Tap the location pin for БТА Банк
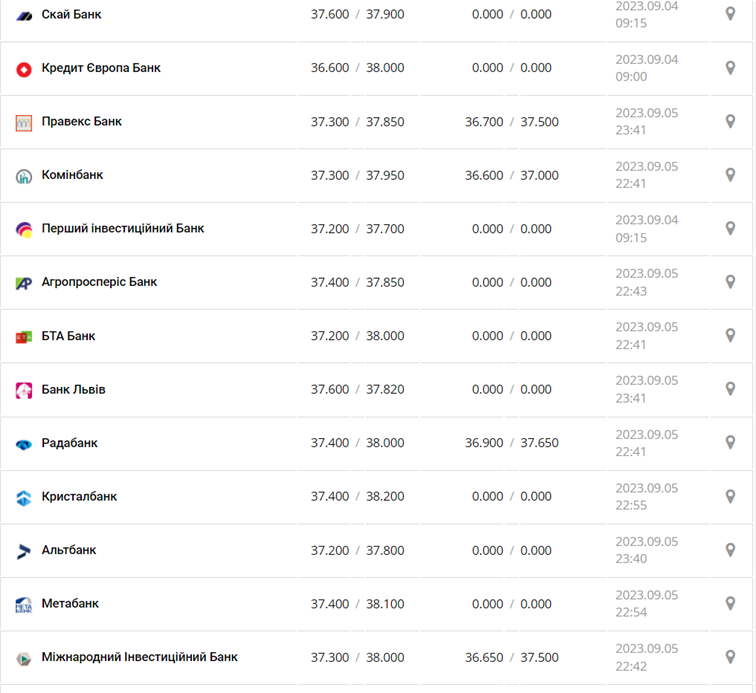The height and width of the screenshot is (693, 756). click(x=730, y=336)
